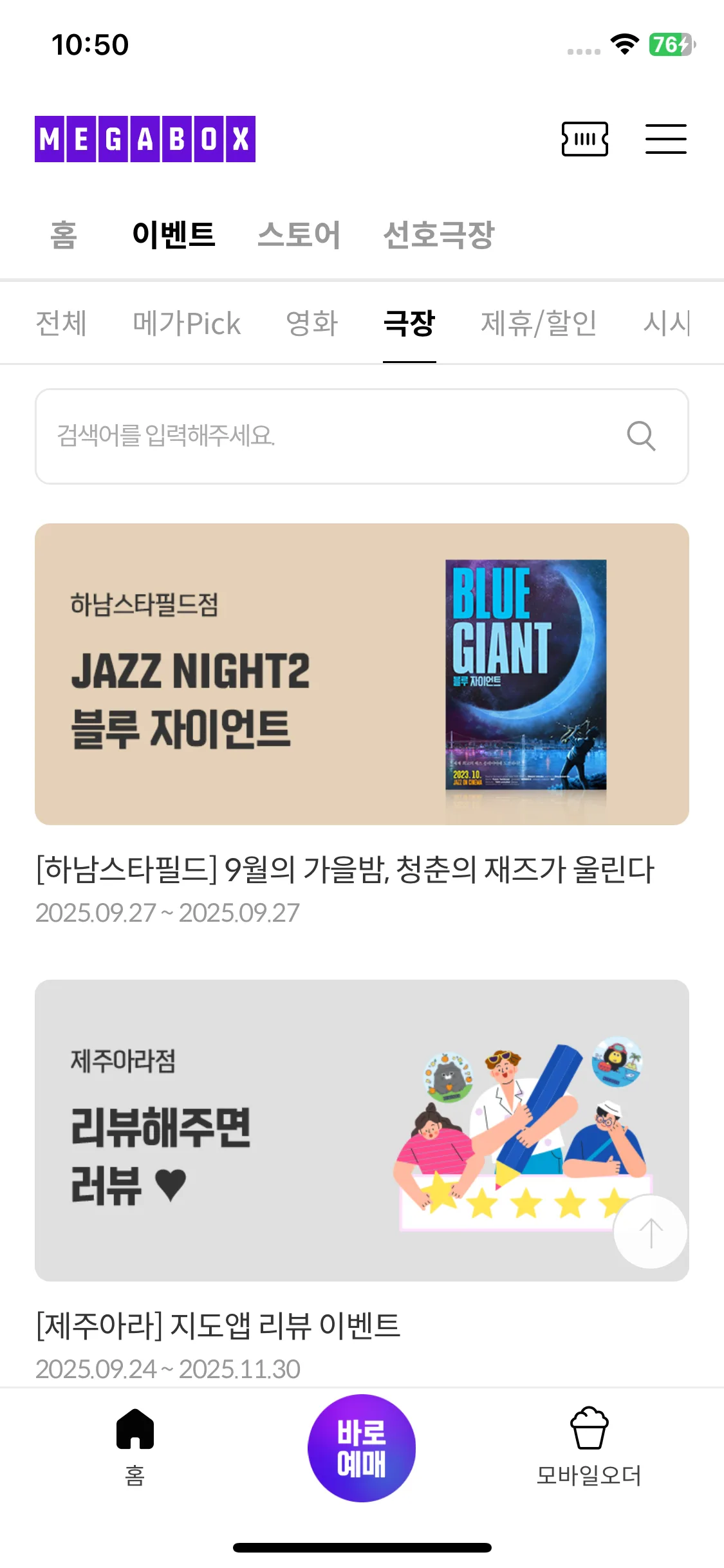The image size is (724, 1568).
Task: Open the JAZZ NIGHT2 블루 자이언트 event card
Action: (x=362, y=674)
